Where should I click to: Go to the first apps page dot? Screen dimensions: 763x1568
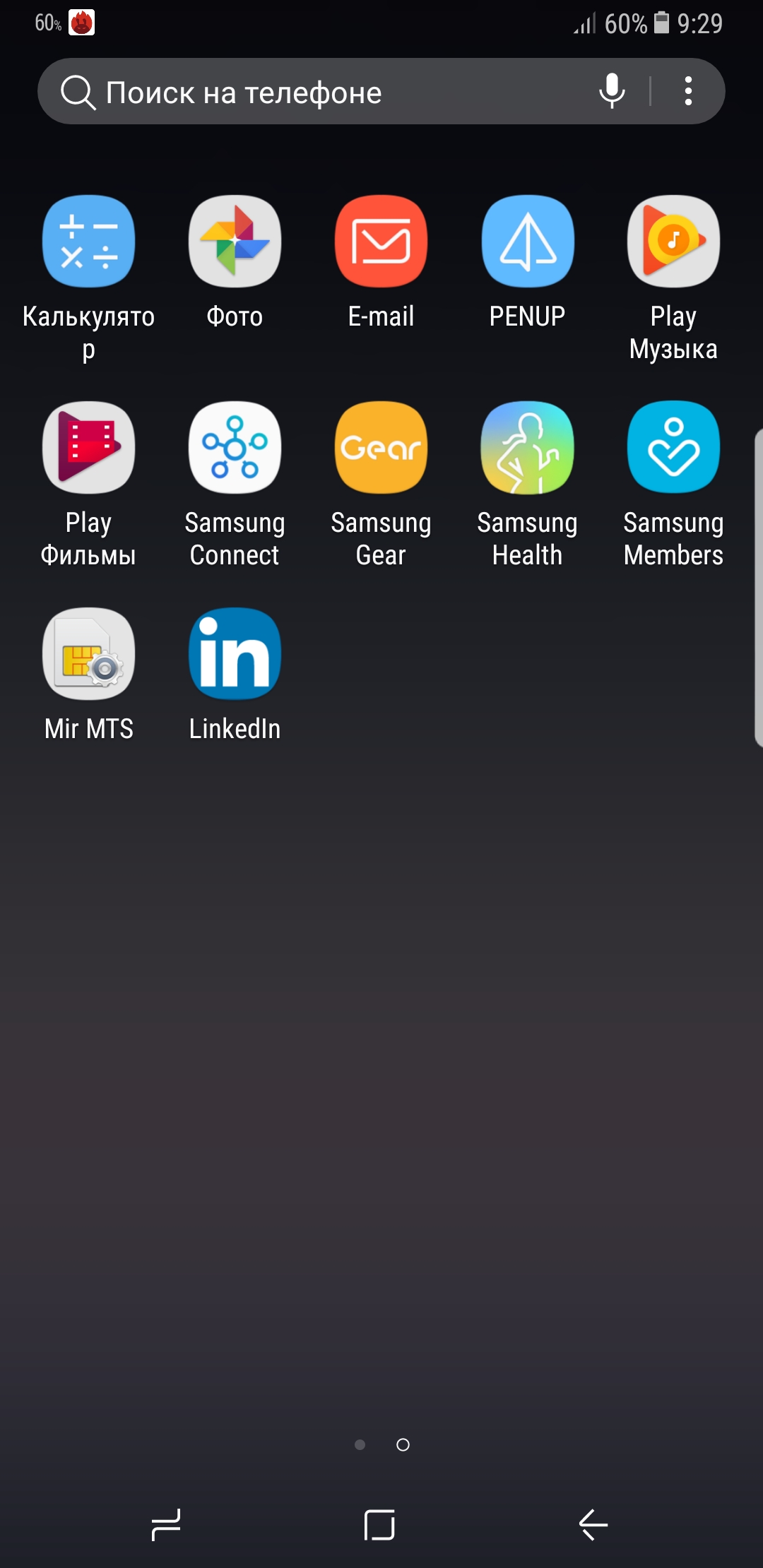[x=360, y=1444]
